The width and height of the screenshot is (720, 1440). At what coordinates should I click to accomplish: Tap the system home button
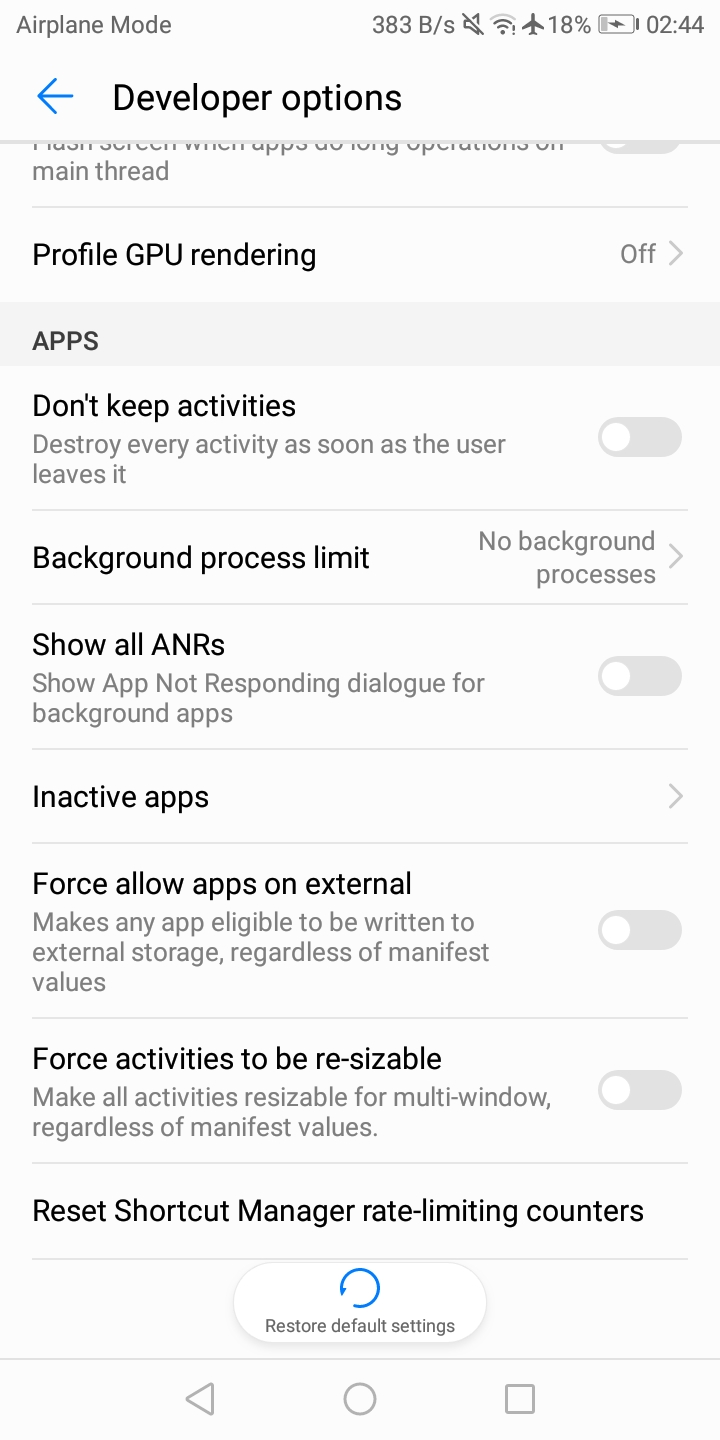[360, 1399]
